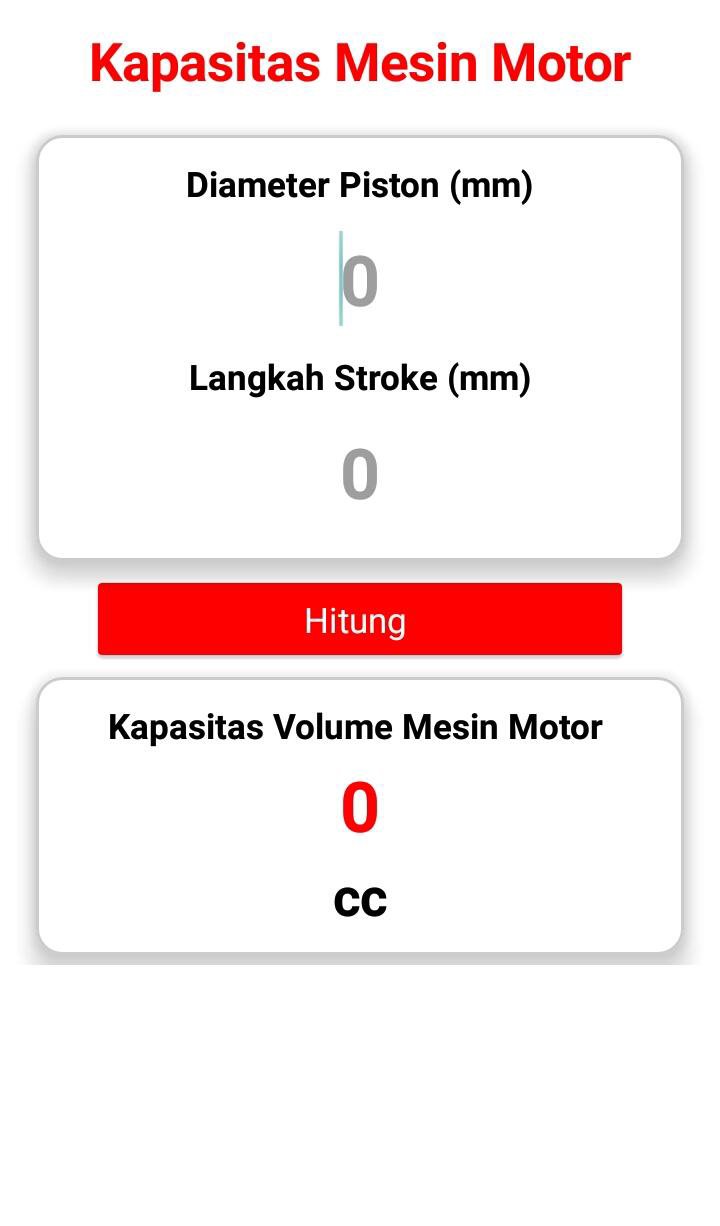Tap the red Hitung button
Image resolution: width=720 pixels, height=1226 pixels.
(x=360, y=620)
